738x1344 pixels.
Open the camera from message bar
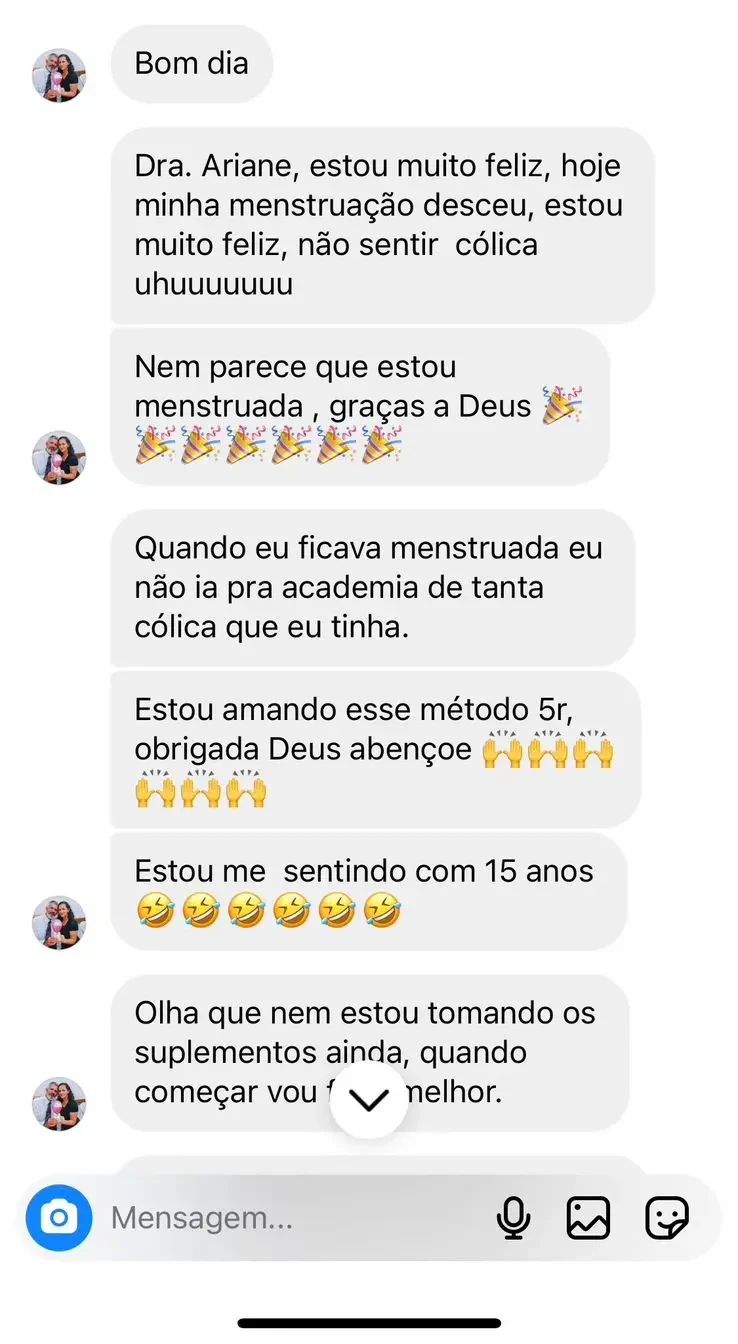[x=59, y=1218]
